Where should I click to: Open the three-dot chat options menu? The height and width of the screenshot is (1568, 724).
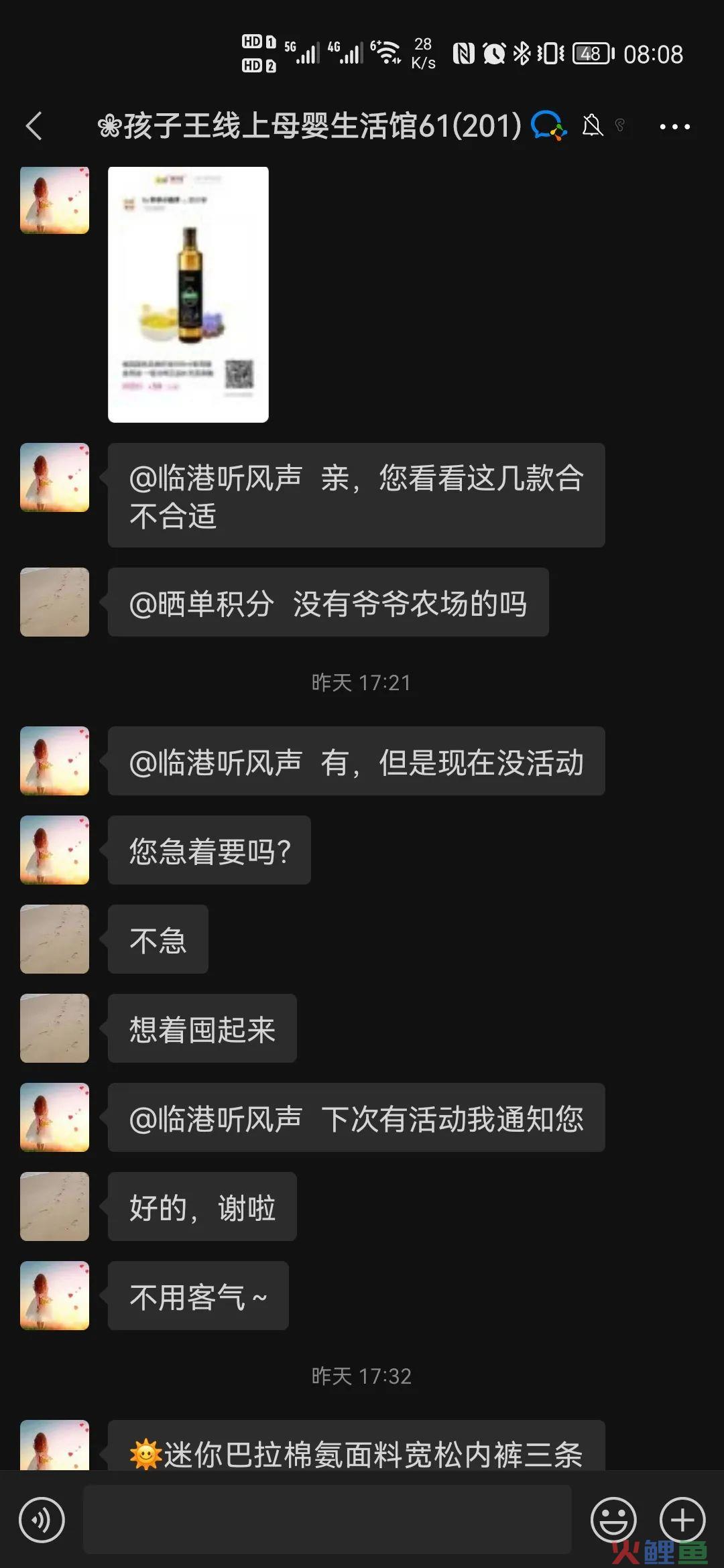click(674, 126)
